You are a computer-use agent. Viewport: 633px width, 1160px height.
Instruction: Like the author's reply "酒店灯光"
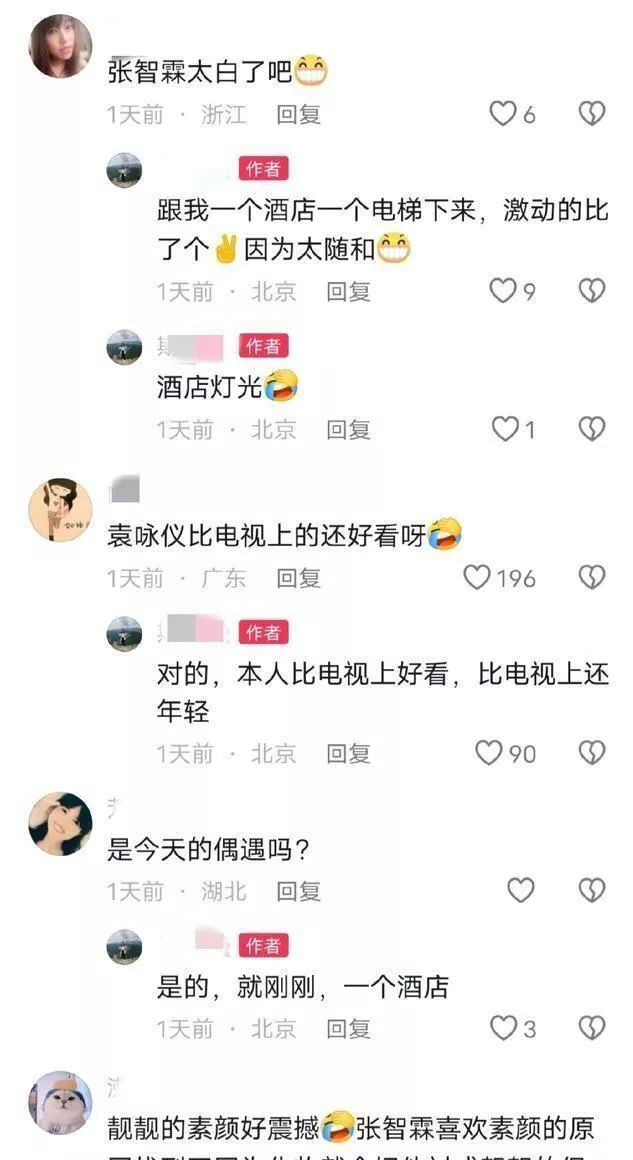click(505, 429)
